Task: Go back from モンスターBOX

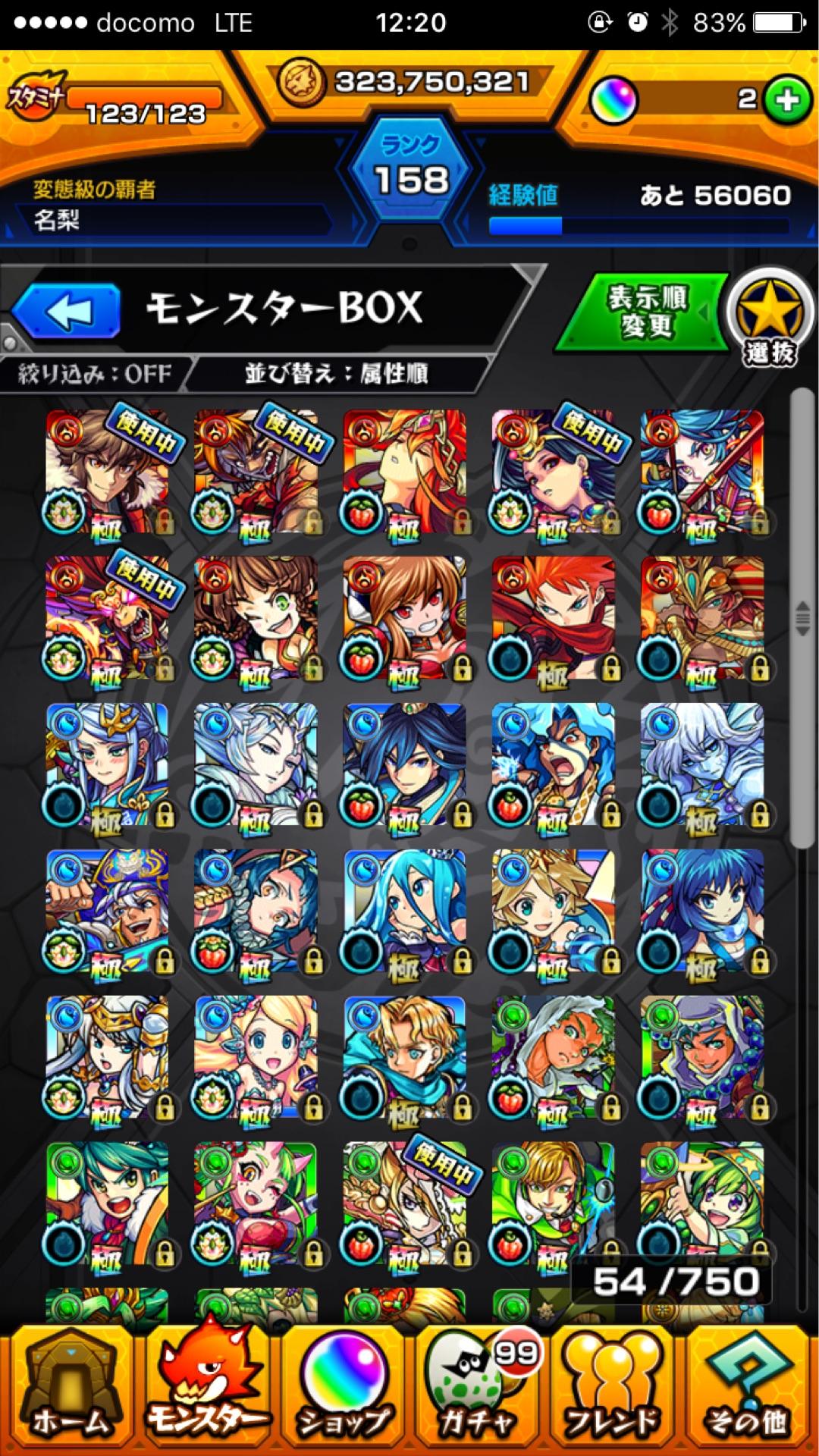Action: click(67, 312)
